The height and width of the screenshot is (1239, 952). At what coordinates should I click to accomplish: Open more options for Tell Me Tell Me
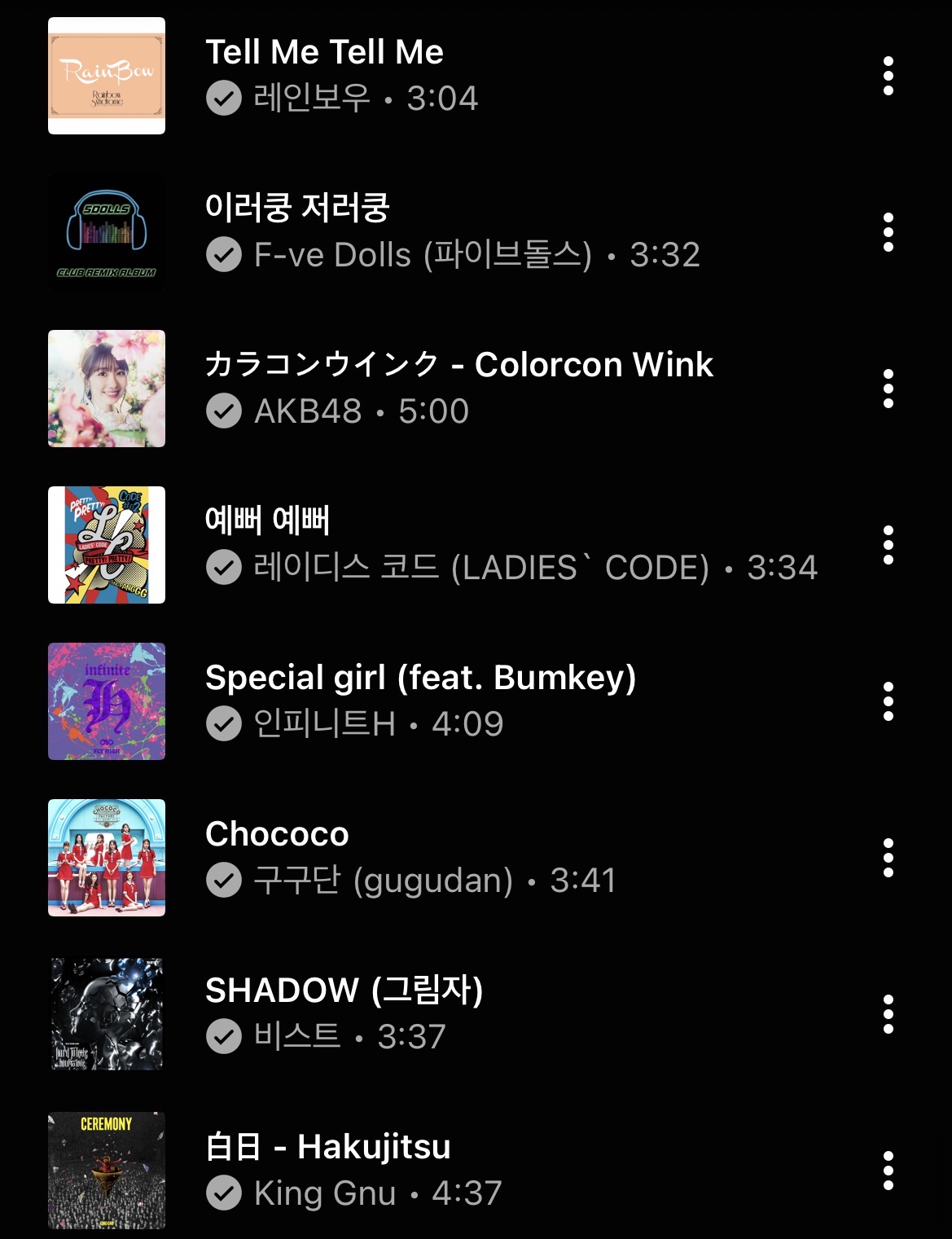pyautogui.click(x=888, y=76)
